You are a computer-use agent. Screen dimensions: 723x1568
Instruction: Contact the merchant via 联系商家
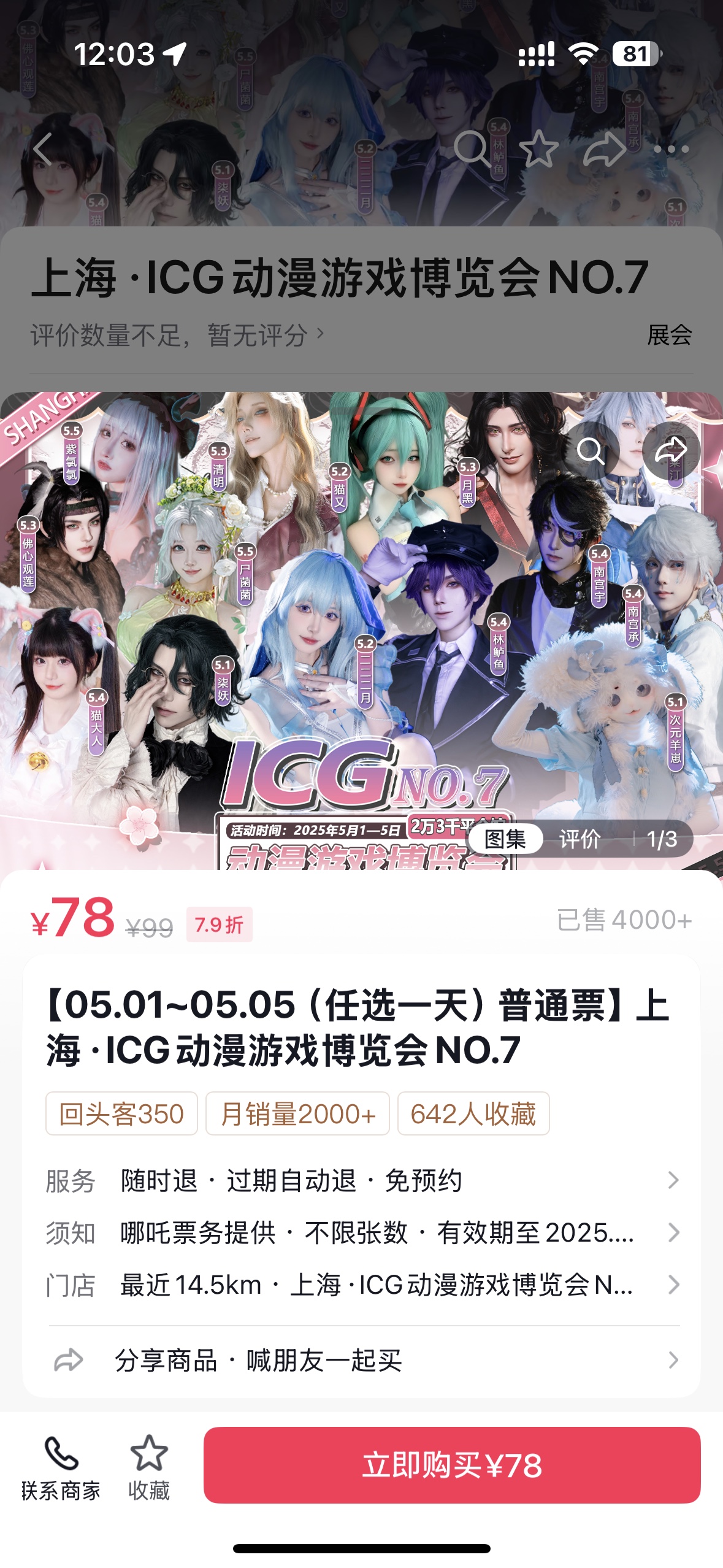pos(61,1467)
